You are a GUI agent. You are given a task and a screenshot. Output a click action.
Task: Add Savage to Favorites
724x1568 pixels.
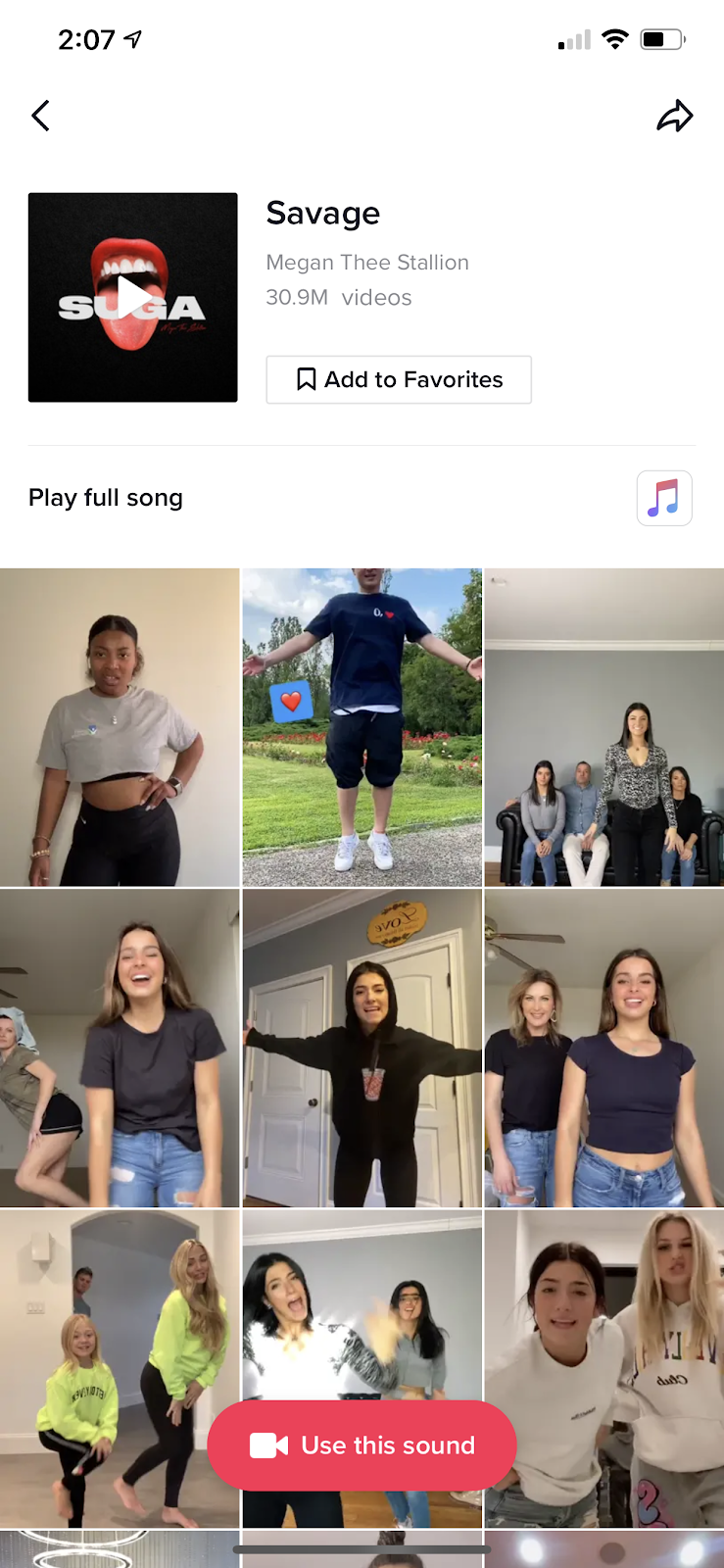399,379
